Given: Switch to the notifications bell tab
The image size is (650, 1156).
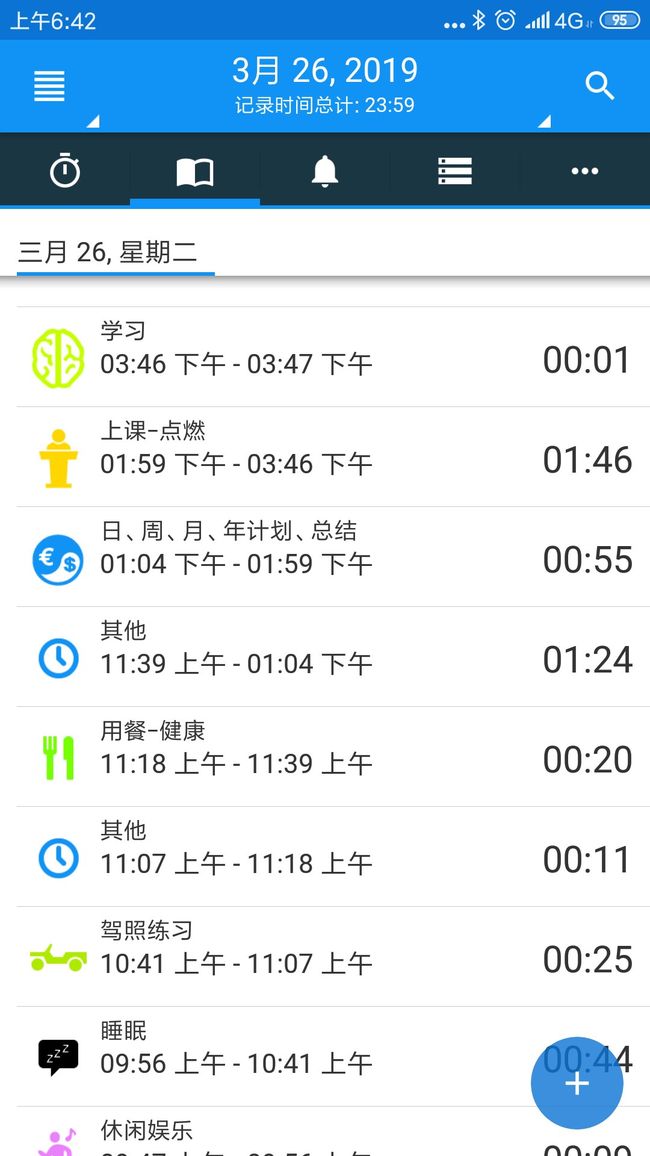Looking at the screenshot, I should point(324,171).
